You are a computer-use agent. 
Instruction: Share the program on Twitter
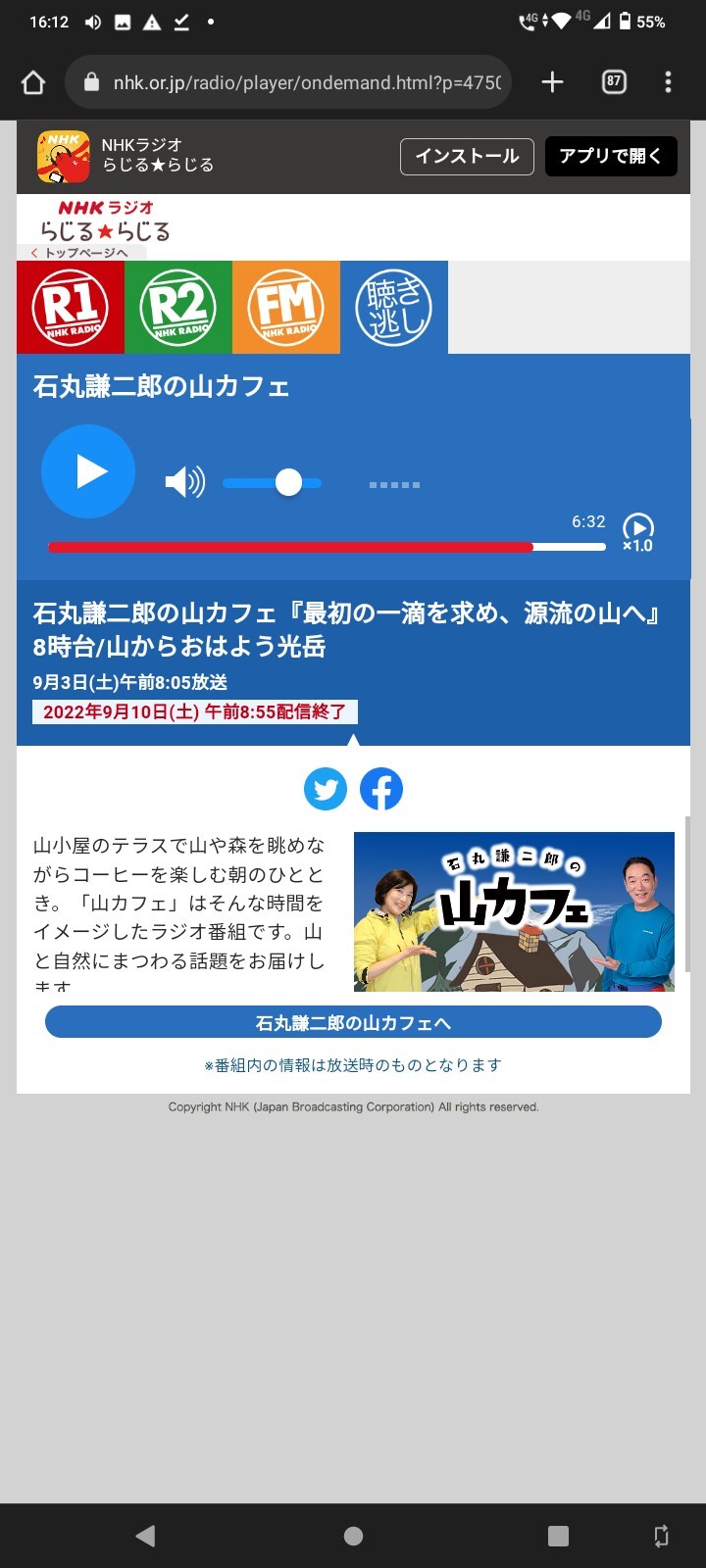(x=325, y=788)
